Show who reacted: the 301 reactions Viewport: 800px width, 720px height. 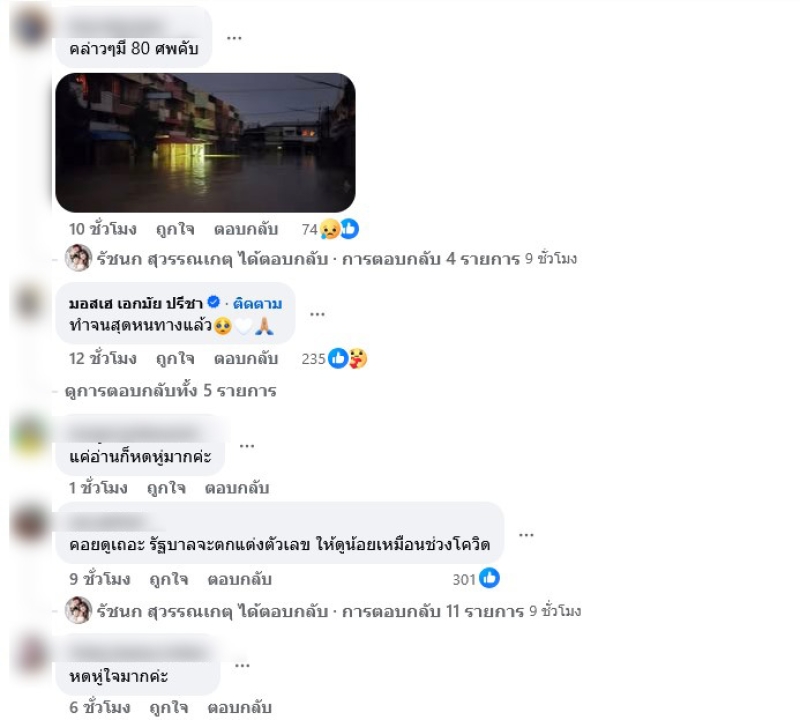pyautogui.click(x=475, y=578)
